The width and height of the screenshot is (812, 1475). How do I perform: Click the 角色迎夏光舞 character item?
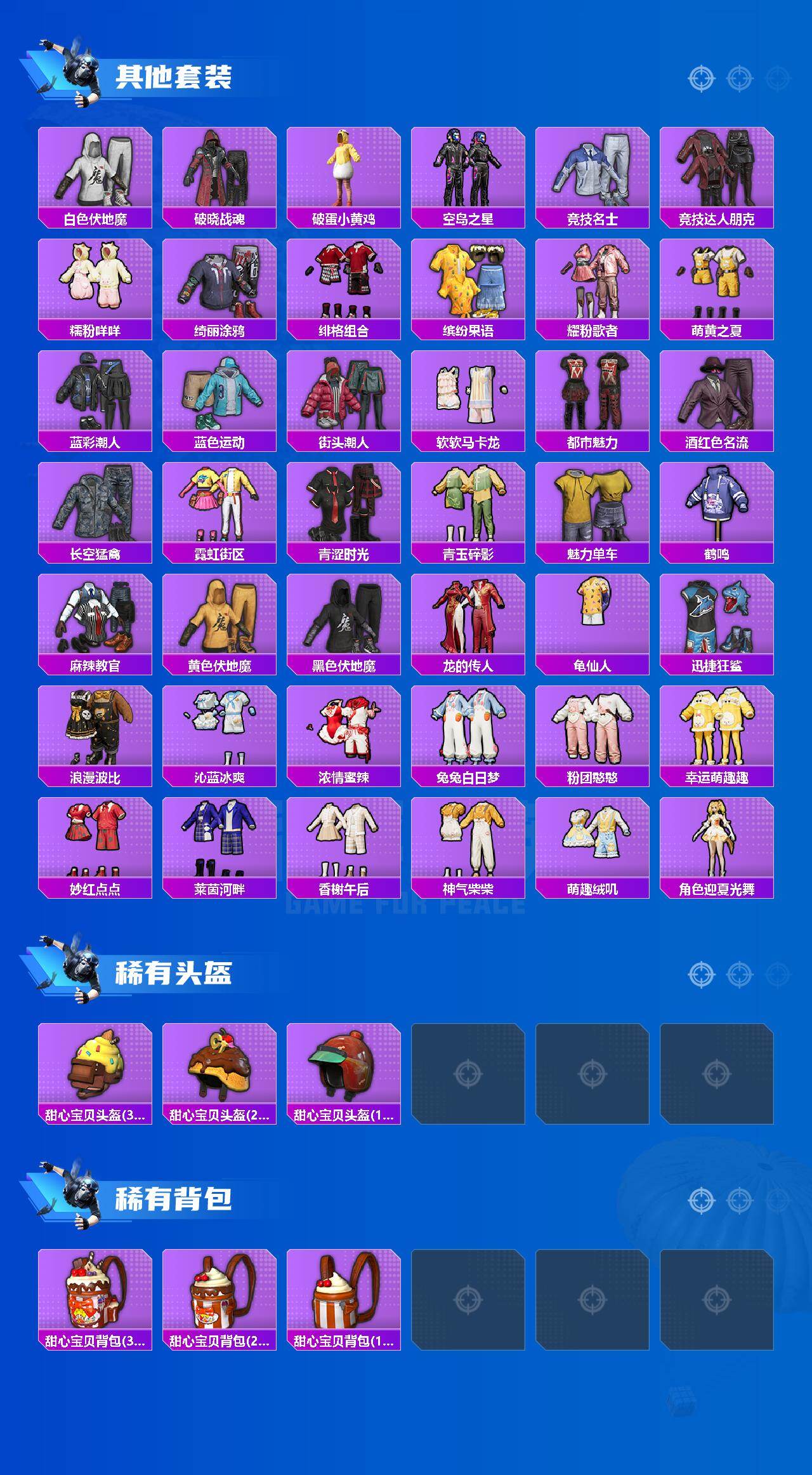coord(717,844)
